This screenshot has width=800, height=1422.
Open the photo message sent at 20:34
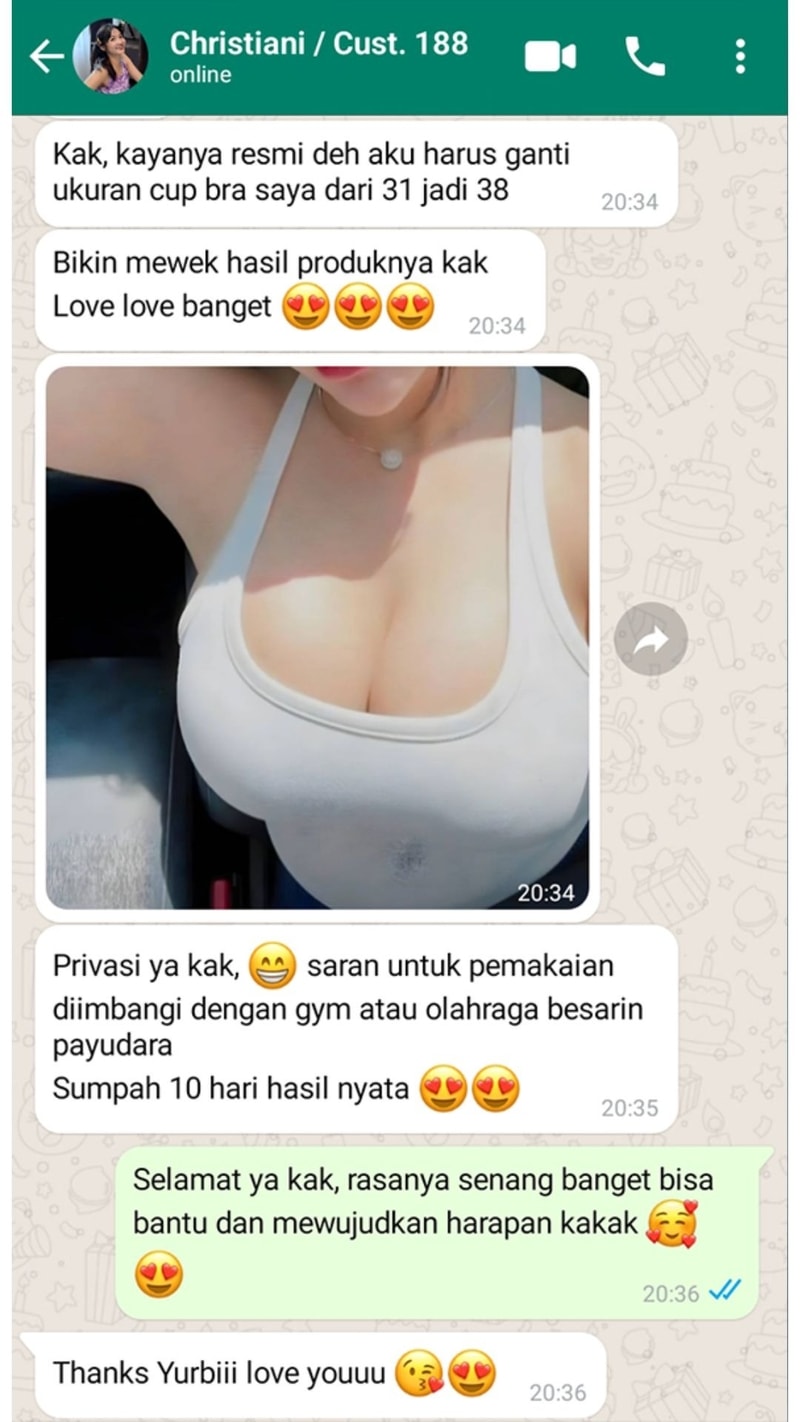point(317,637)
